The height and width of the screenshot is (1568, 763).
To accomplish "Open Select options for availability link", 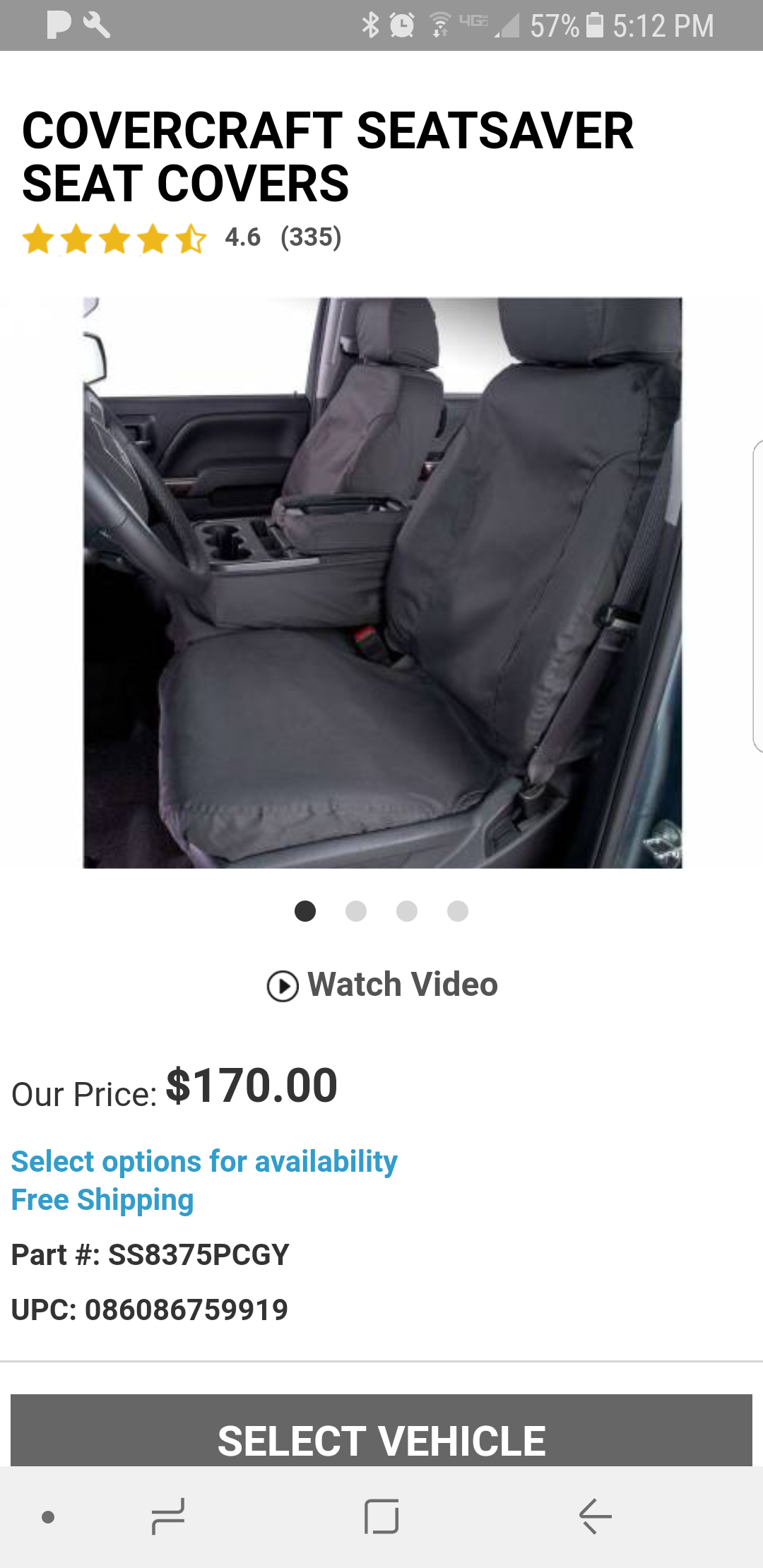I will (x=204, y=1160).
